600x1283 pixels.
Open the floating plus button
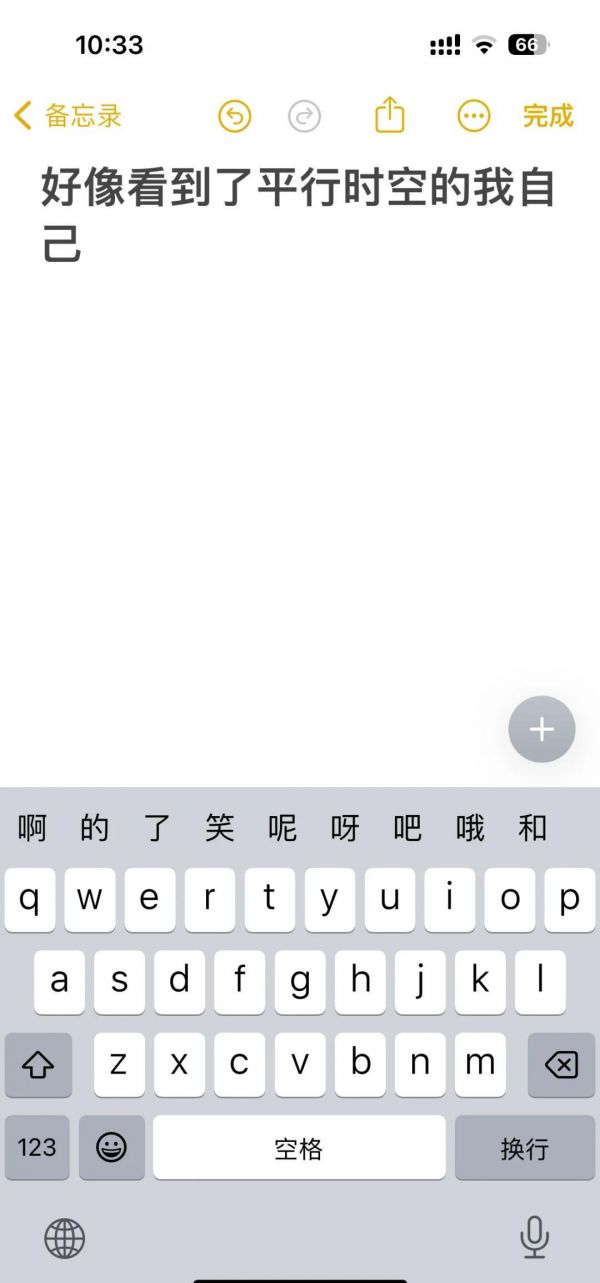pyautogui.click(x=541, y=729)
